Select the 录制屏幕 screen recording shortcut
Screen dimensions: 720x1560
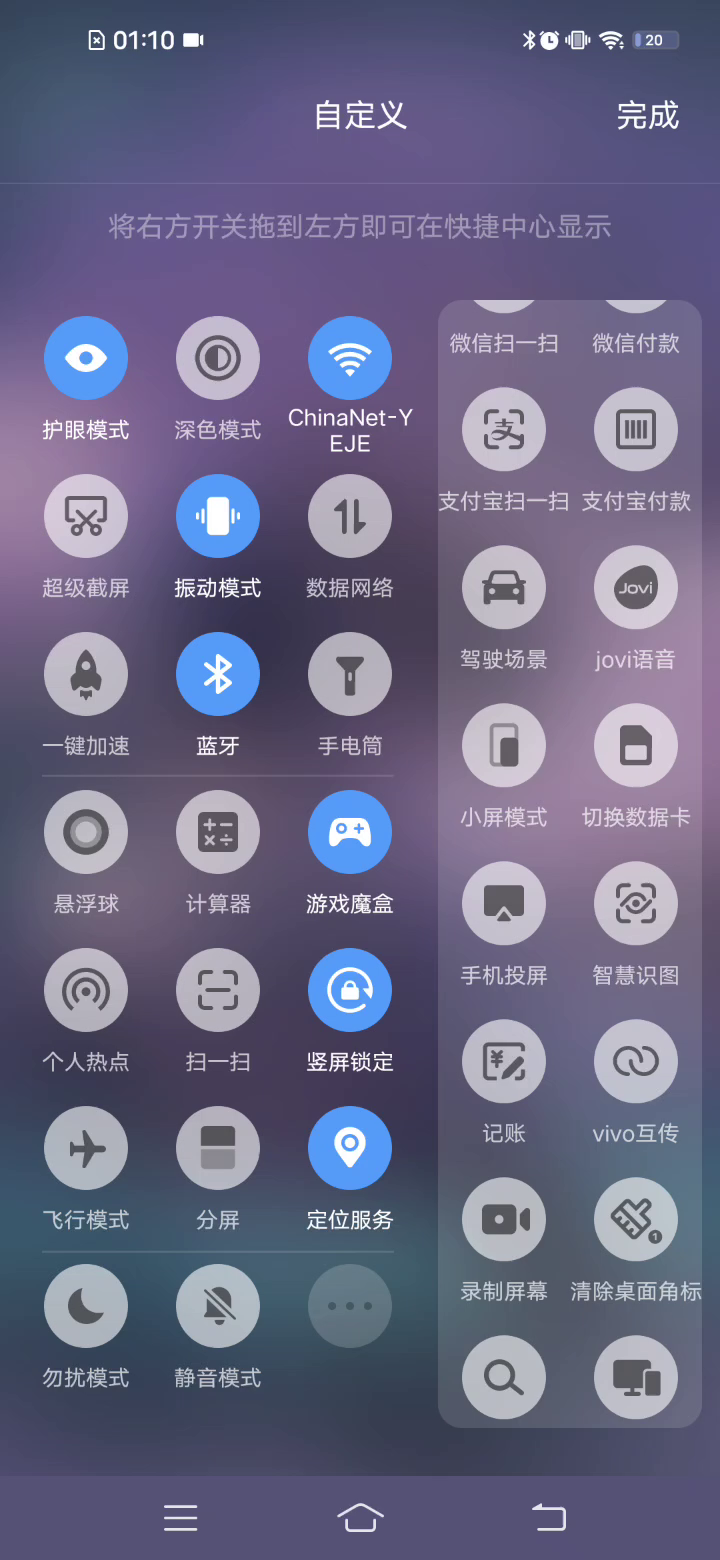(504, 1220)
